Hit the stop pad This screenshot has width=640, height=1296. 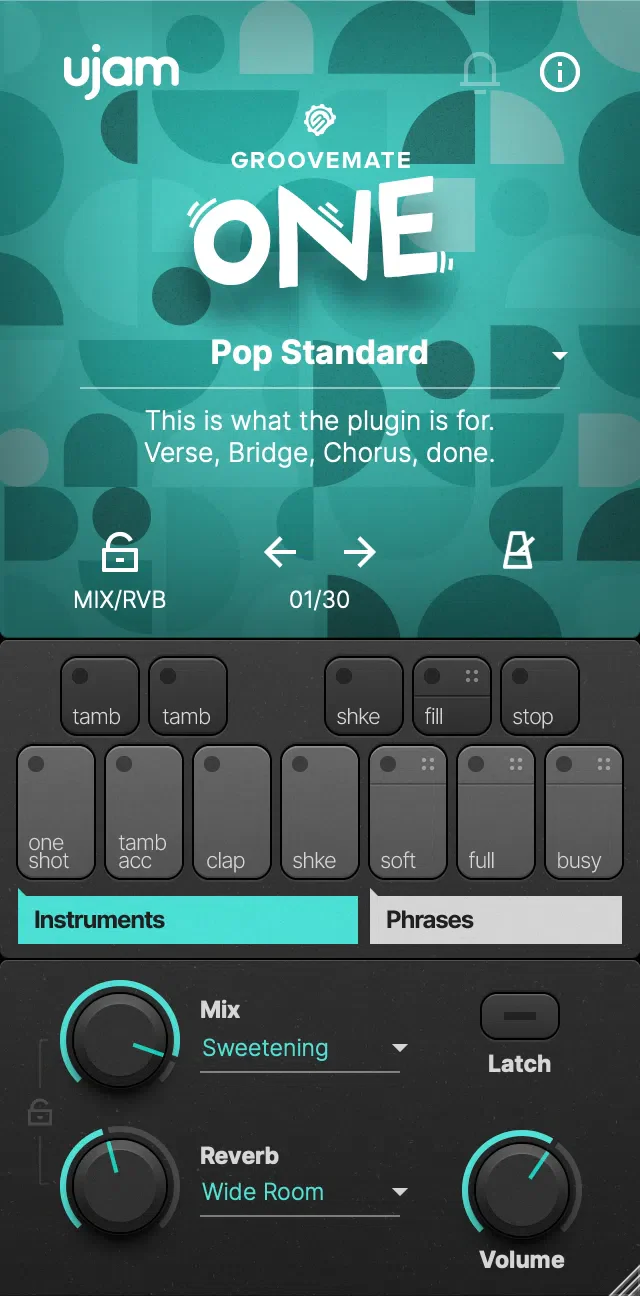(x=540, y=696)
